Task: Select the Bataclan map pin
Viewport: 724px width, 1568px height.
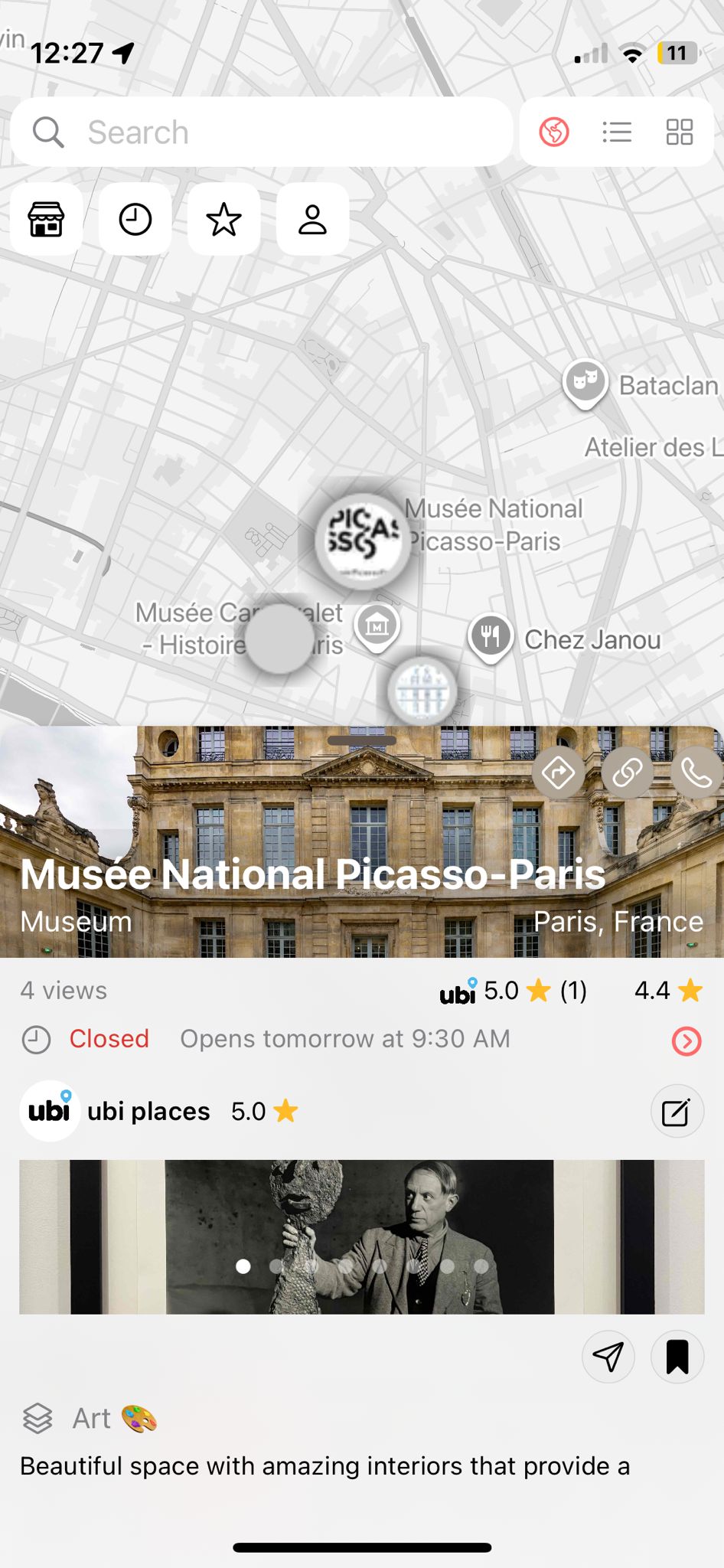Action: 585,383
